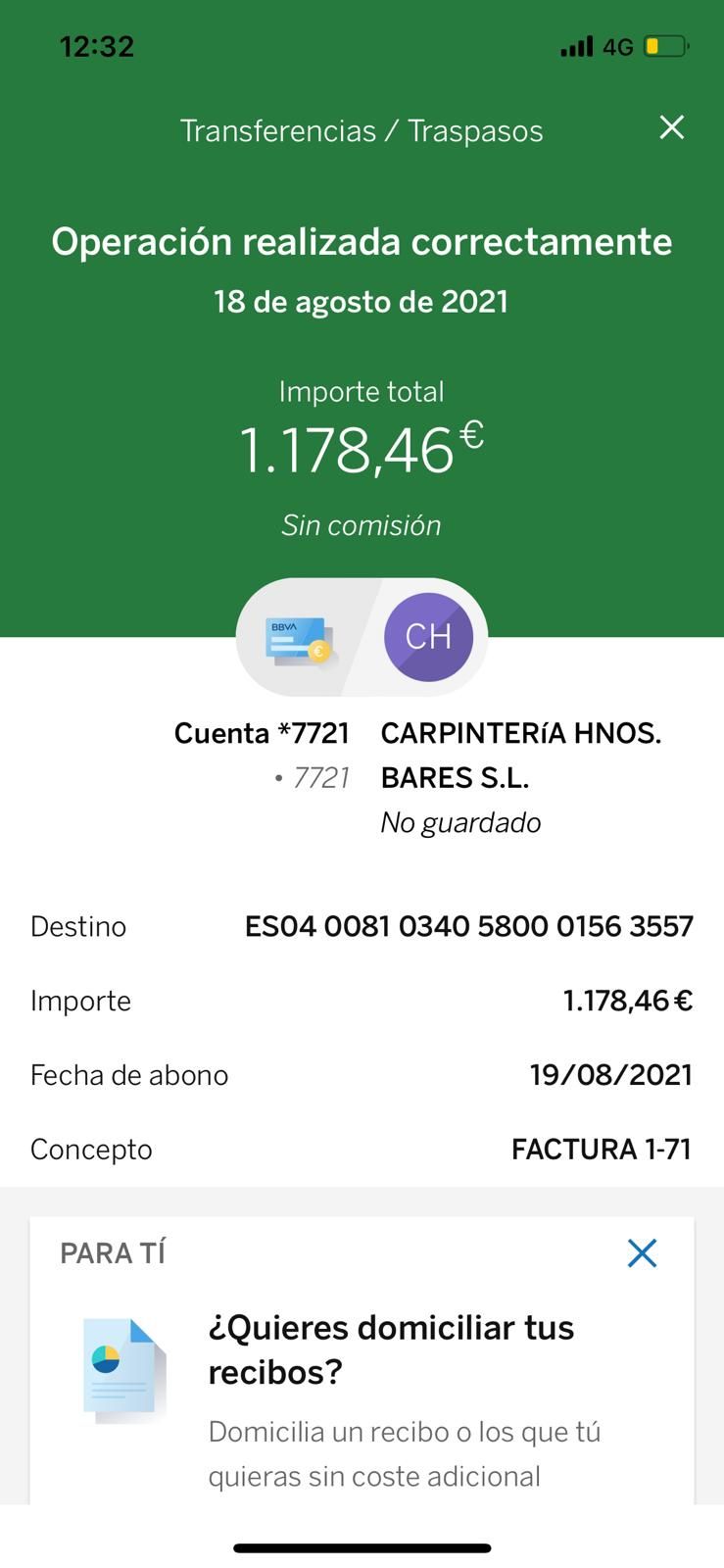The width and height of the screenshot is (724, 1568).
Task: Close the transfer confirmation screen
Action: 672,127
